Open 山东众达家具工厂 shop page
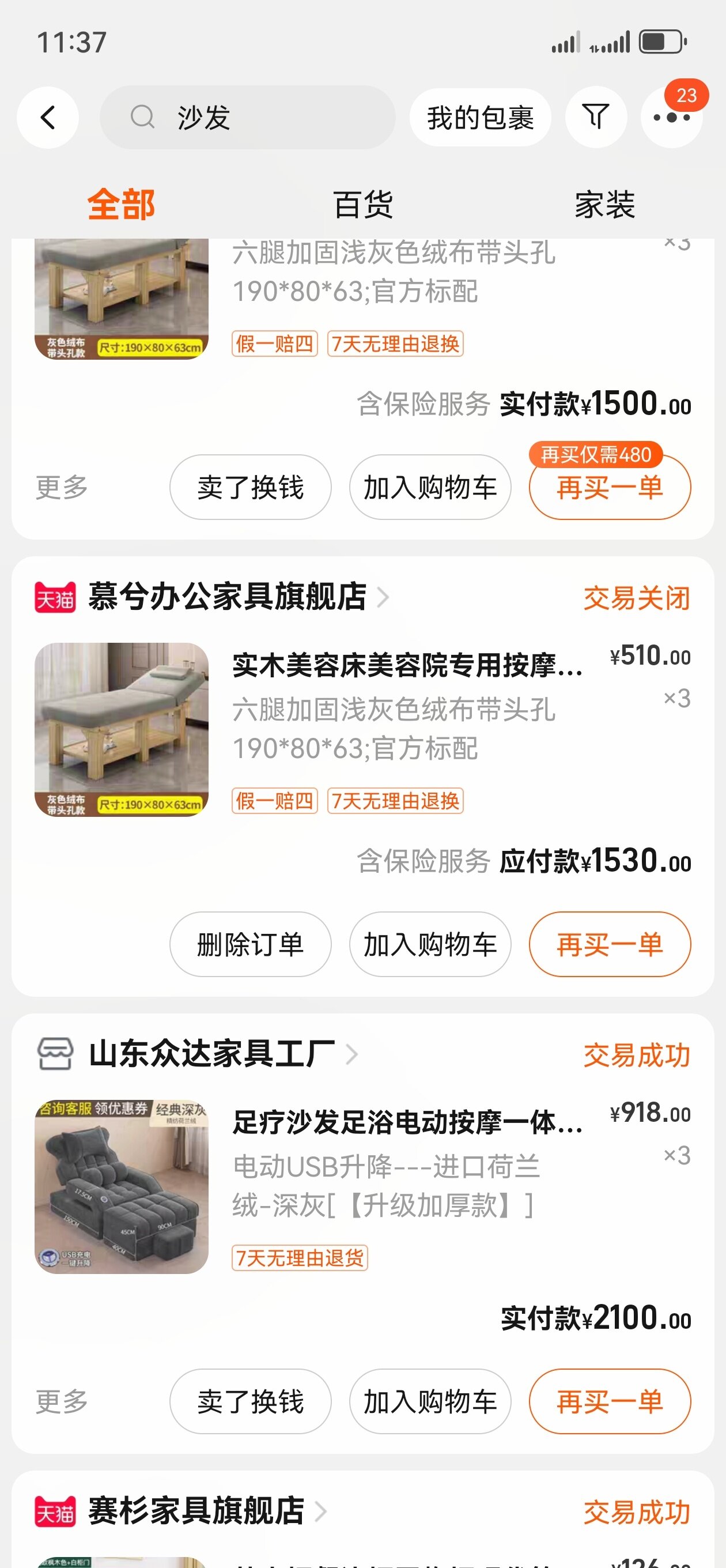 pos(212,1054)
